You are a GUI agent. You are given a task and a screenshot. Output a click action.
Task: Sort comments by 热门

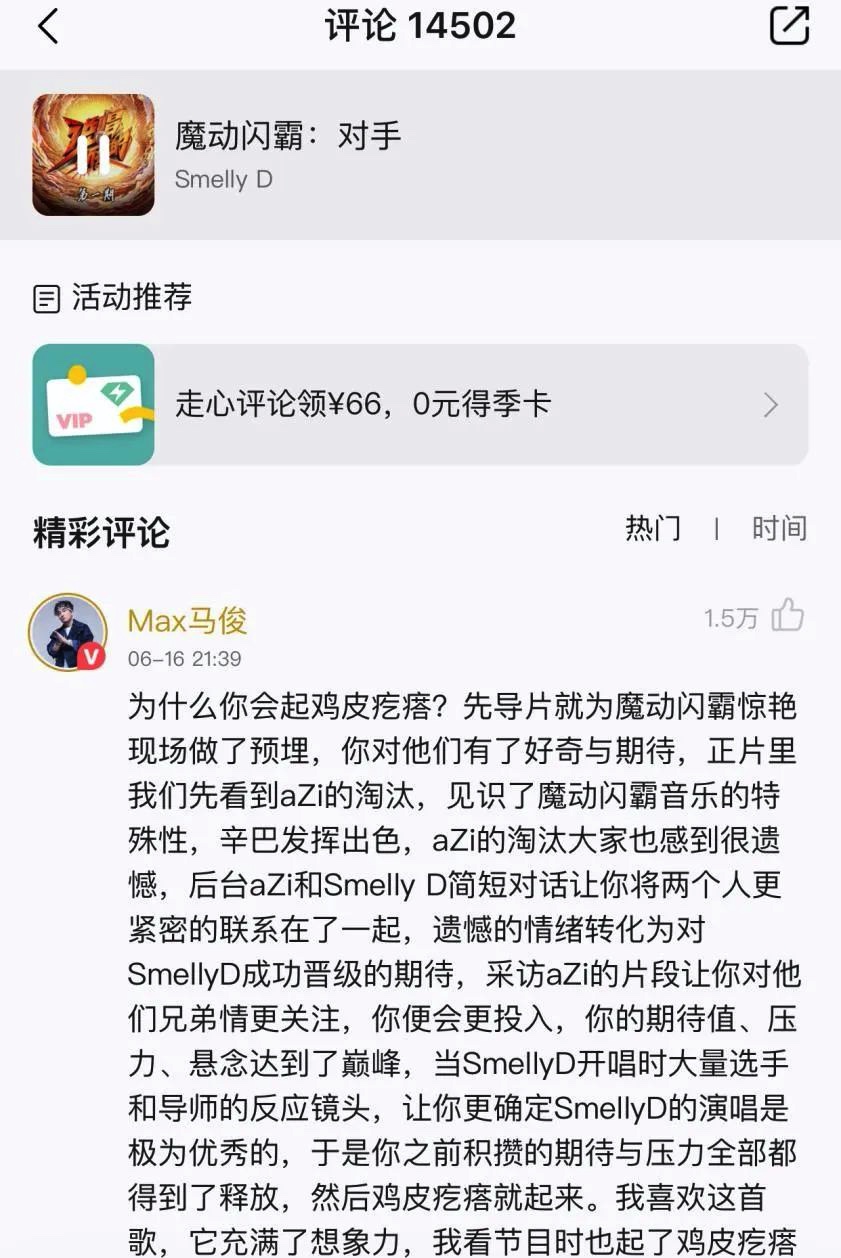click(x=653, y=528)
